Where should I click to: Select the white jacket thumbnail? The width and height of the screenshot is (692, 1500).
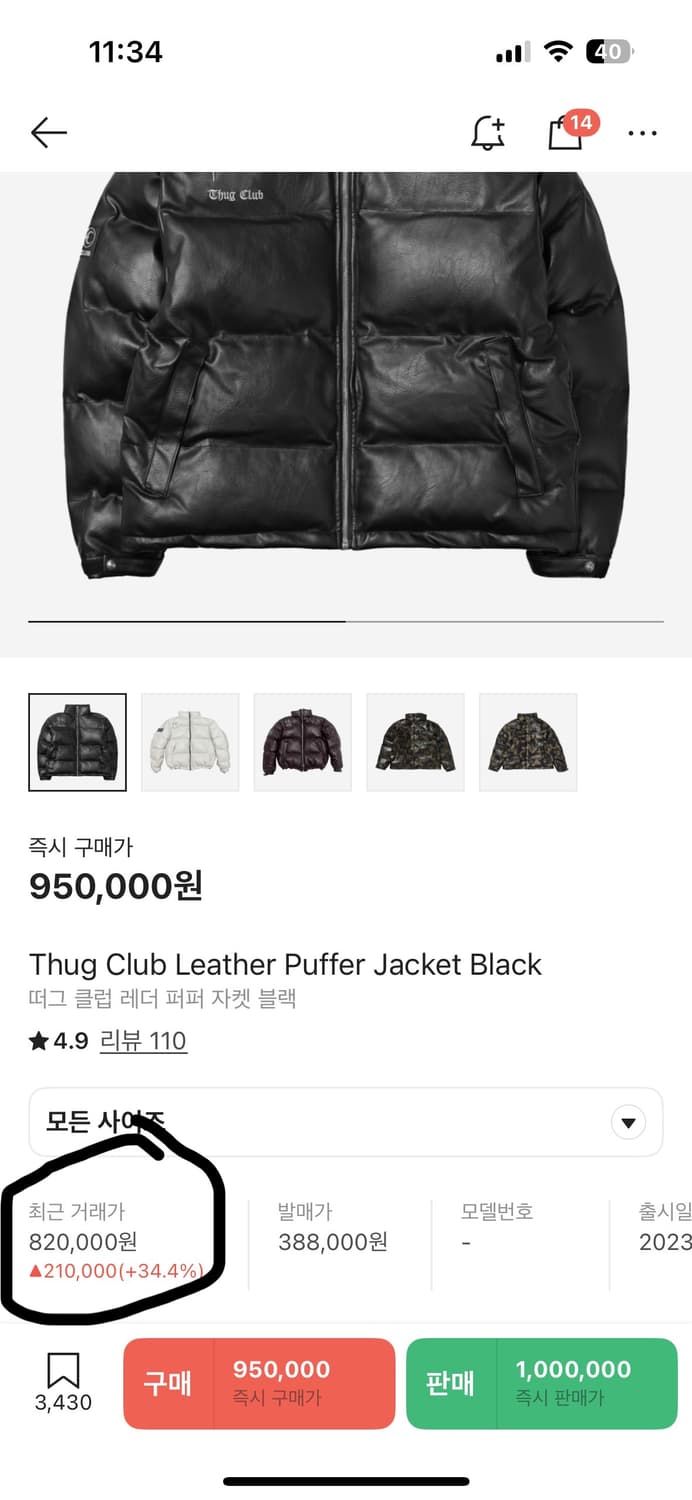[x=190, y=742]
